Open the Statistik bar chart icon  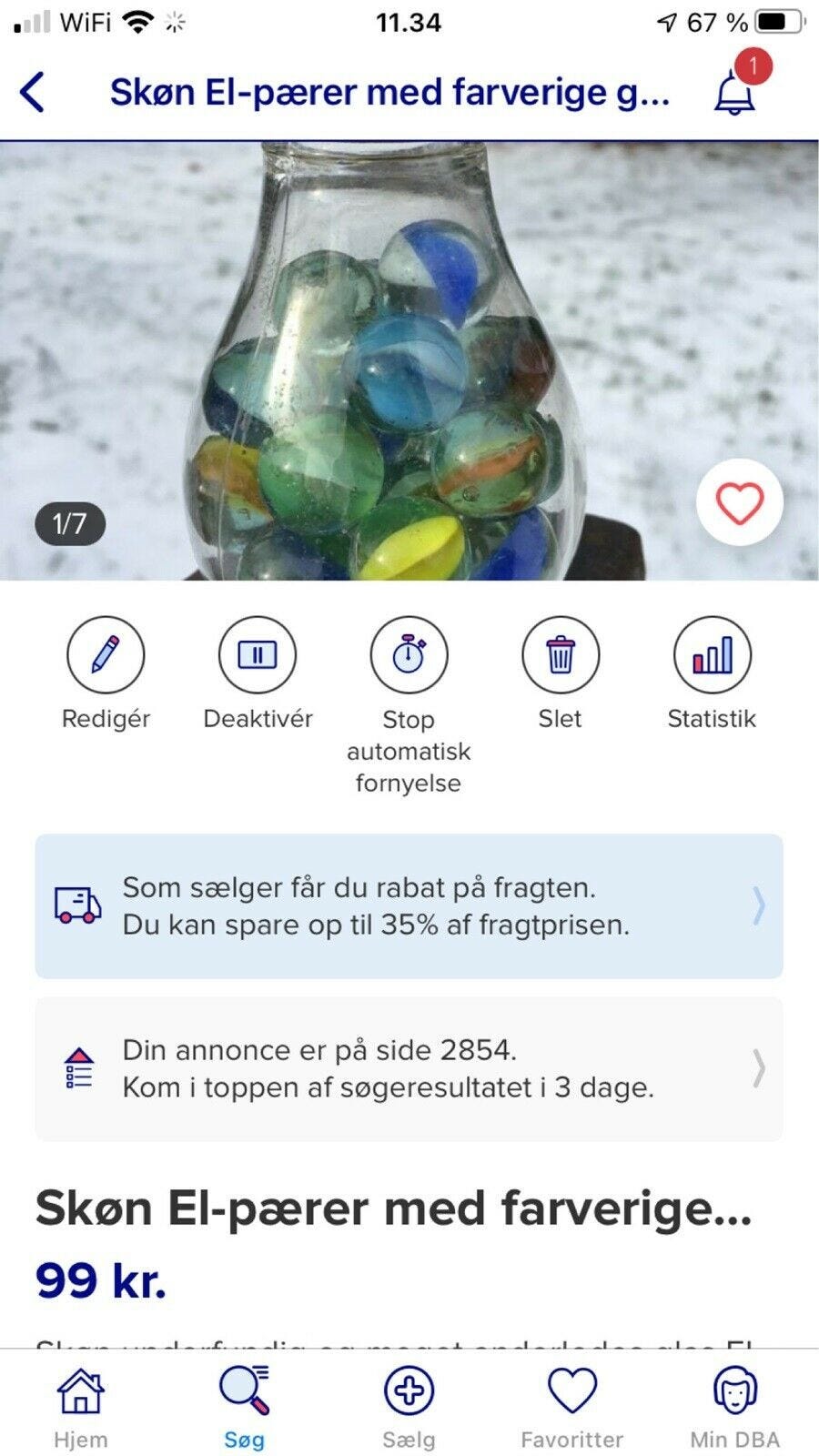712,655
